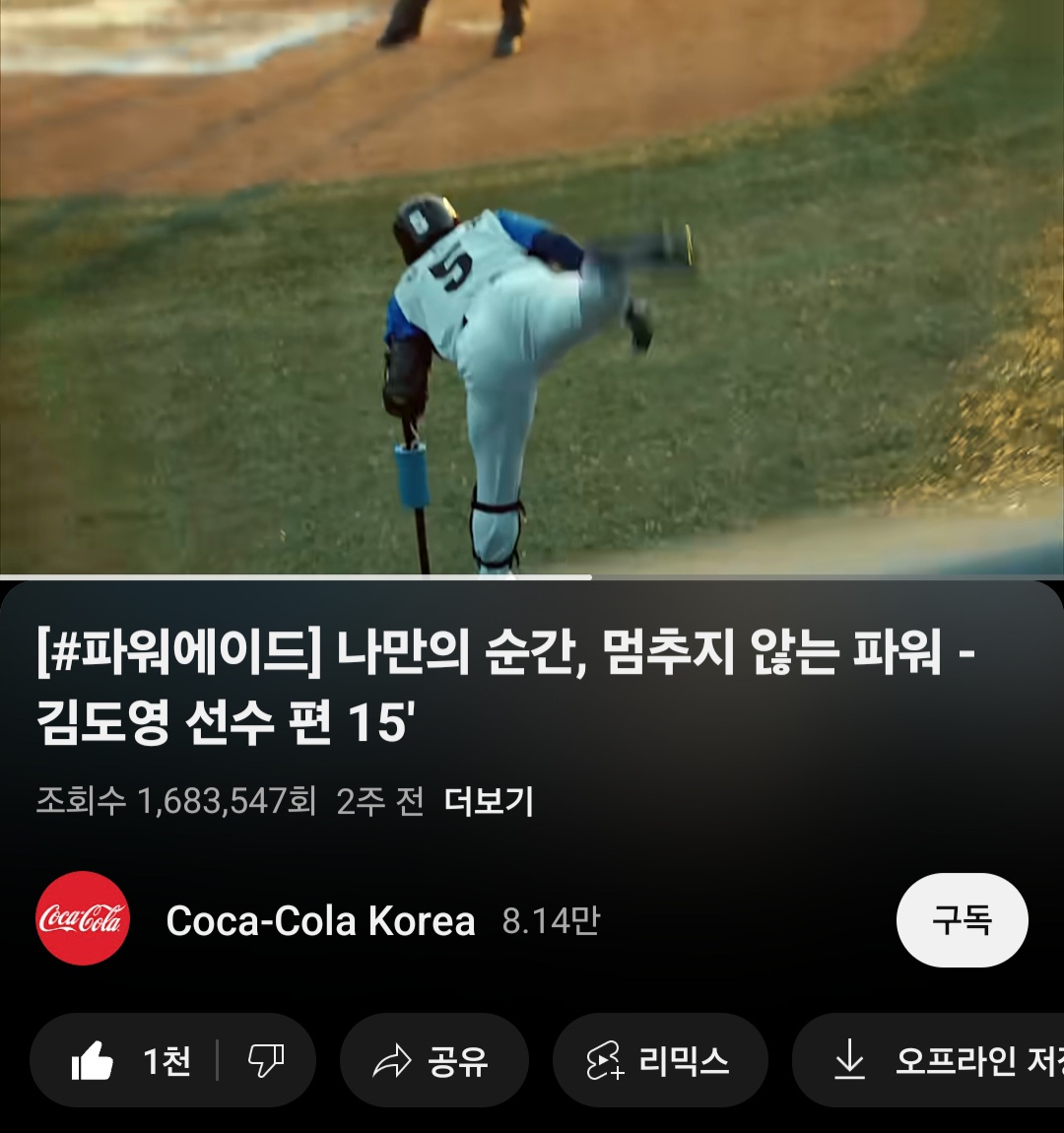Share the video via 공유
The image size is (1064, 1133).
[433, 1061]
